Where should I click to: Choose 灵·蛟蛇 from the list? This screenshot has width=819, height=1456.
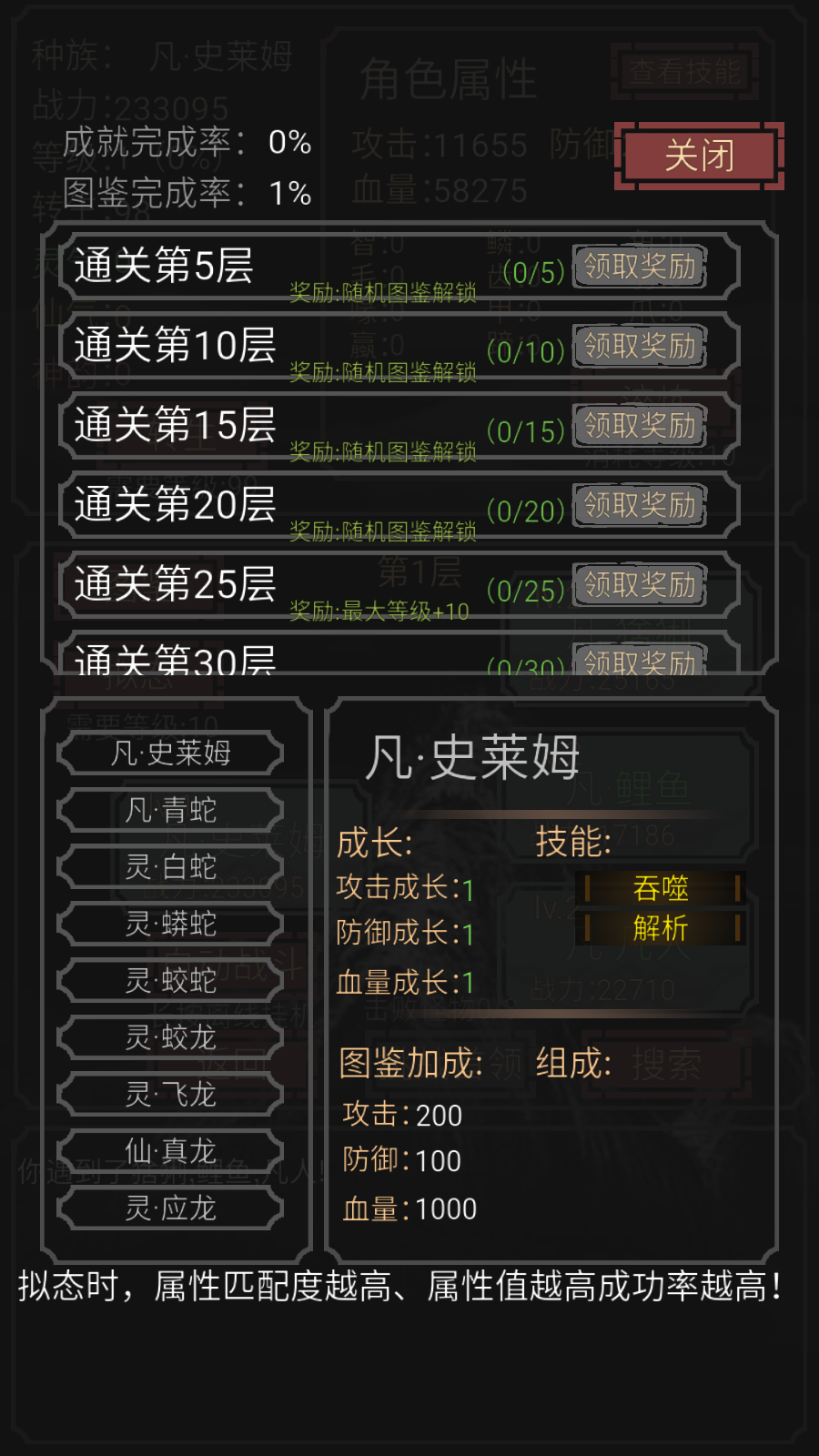tap(170, 981)
